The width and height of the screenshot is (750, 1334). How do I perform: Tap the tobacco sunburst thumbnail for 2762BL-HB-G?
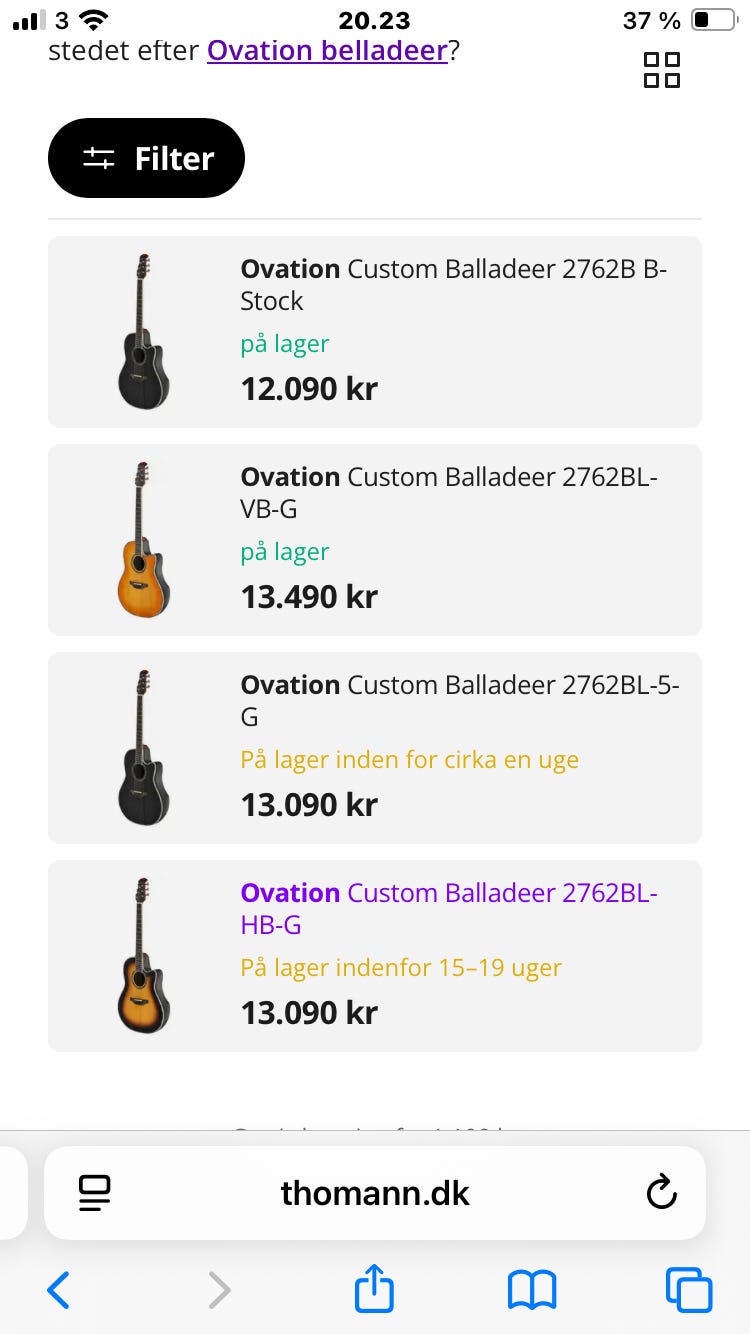tap(143, 955)
